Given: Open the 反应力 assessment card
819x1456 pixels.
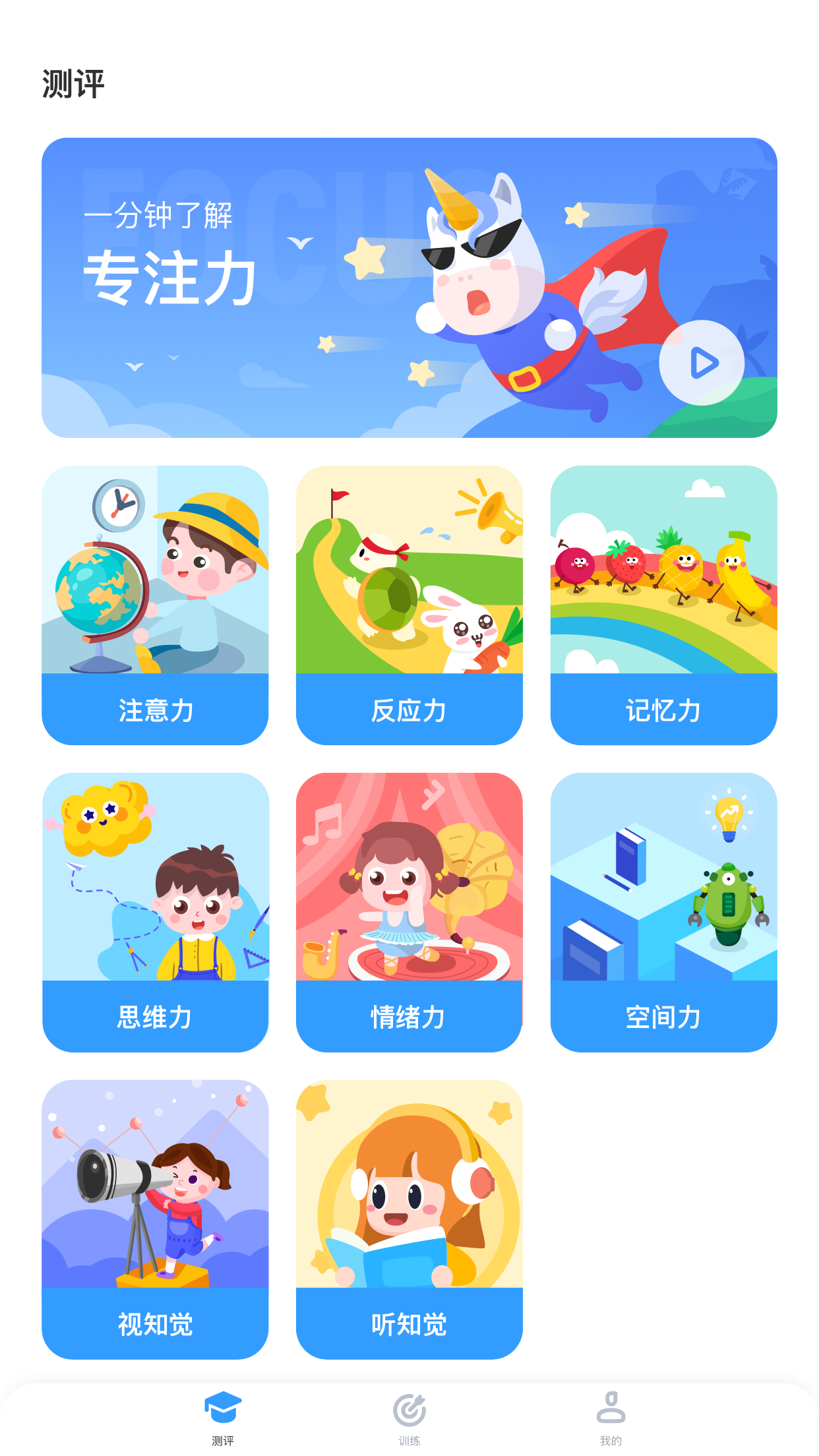Looking at the screenshot, I should pyautogui.click(x=409, y=605).
